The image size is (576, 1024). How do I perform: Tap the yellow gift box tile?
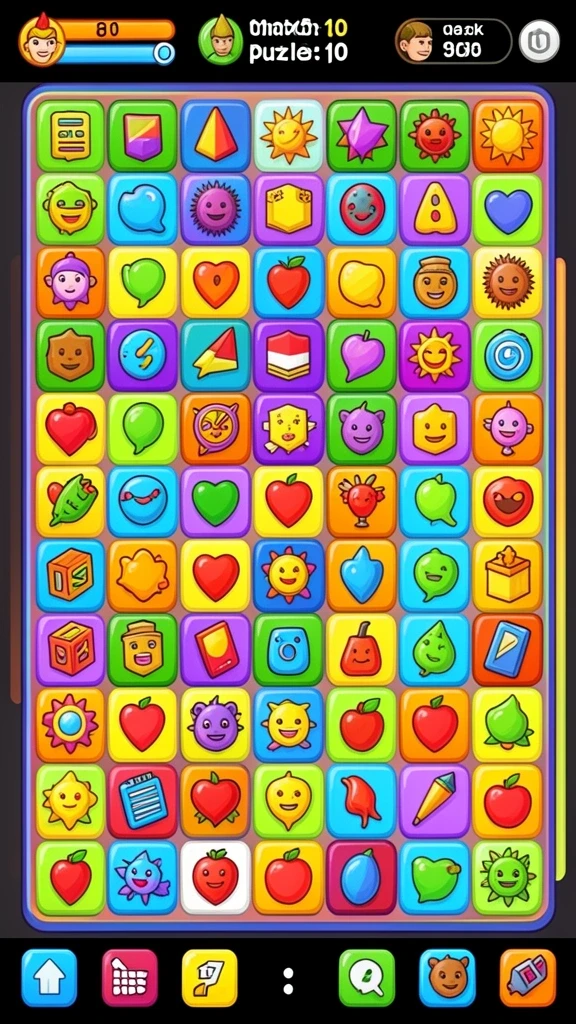tap(507, 575)
